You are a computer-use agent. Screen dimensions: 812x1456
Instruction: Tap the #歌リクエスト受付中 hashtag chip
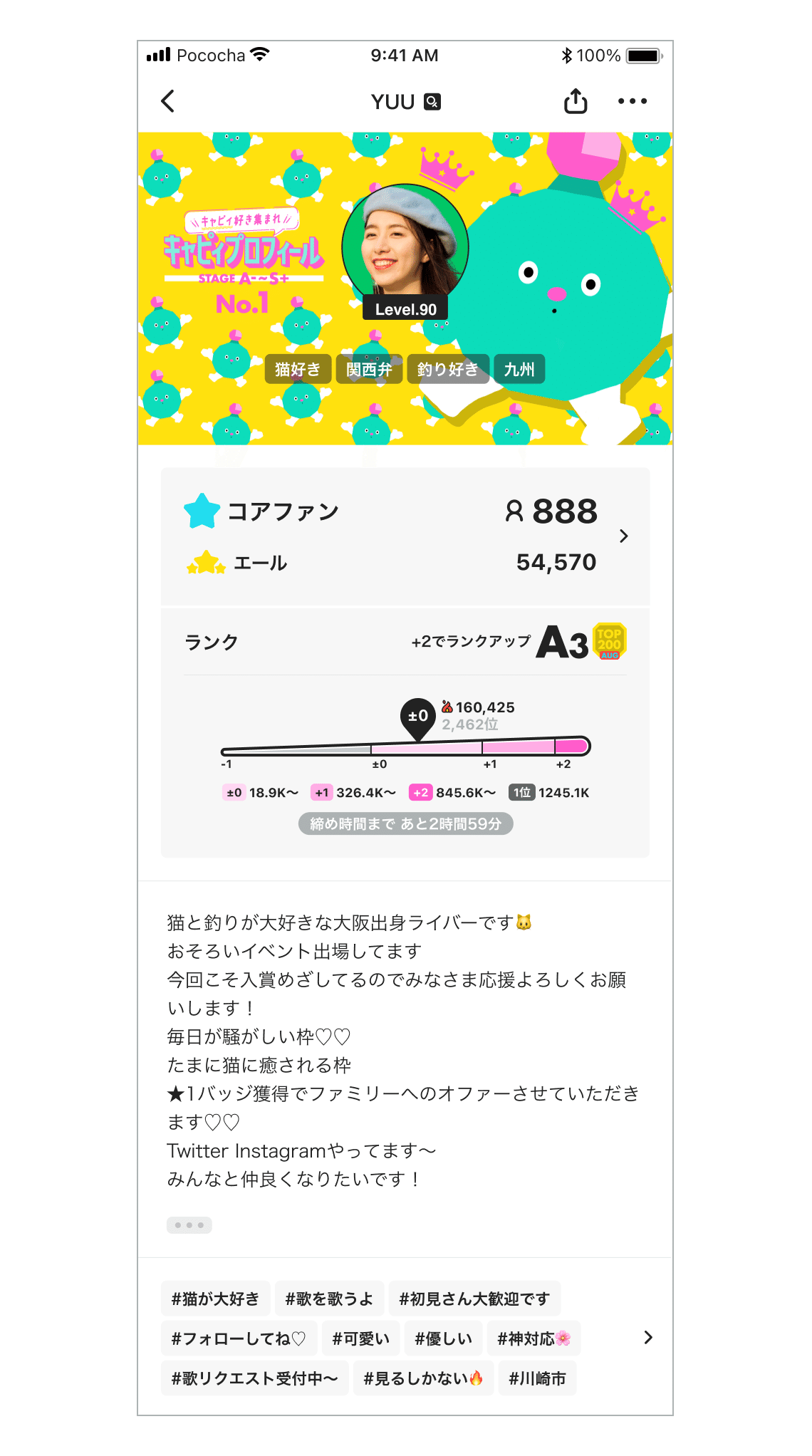(254, 1378)
